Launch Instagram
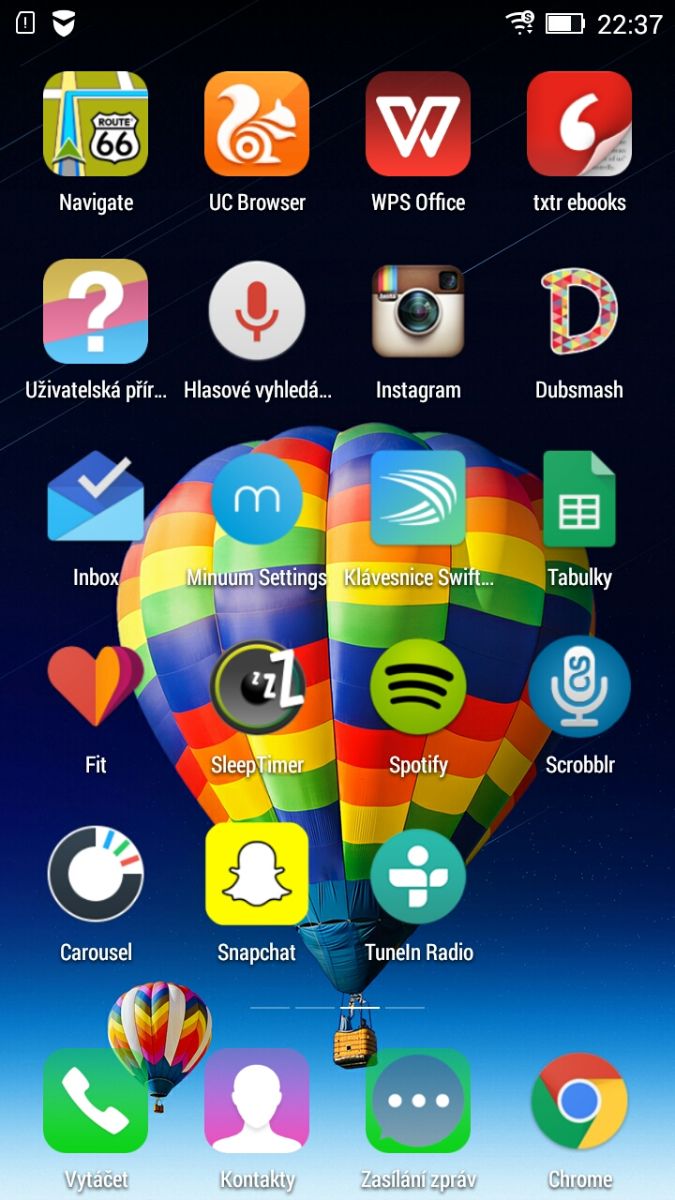675x1200 pixels. (x=418, y=312)
